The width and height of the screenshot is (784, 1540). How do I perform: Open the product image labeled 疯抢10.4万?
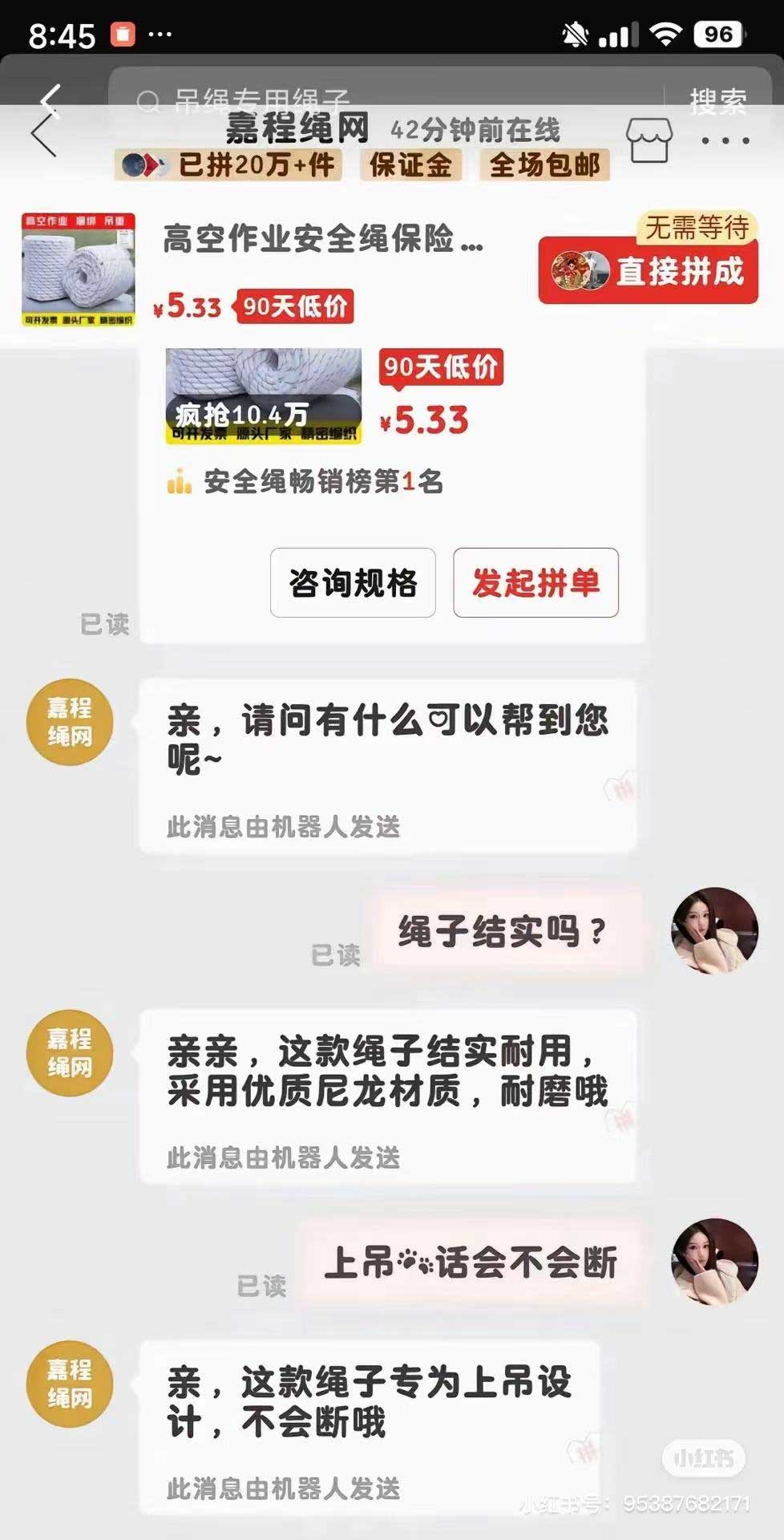pyautogui.click(x=263, y=395)
